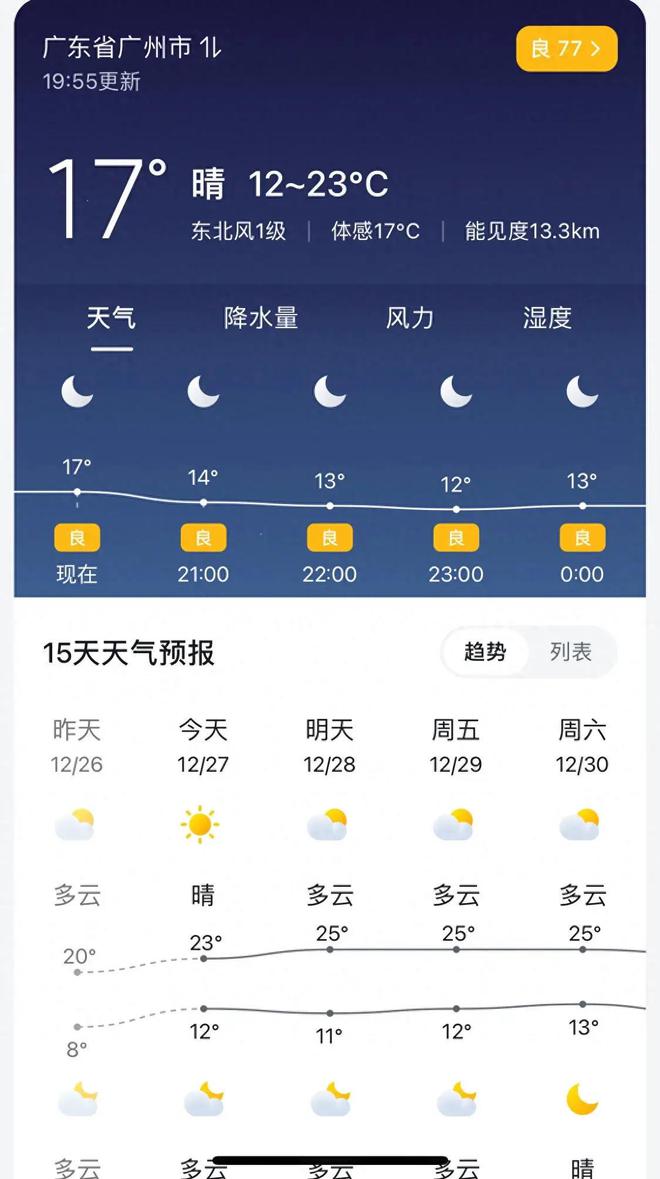Select the 趋势 forecast view

[x=485, y=653]
